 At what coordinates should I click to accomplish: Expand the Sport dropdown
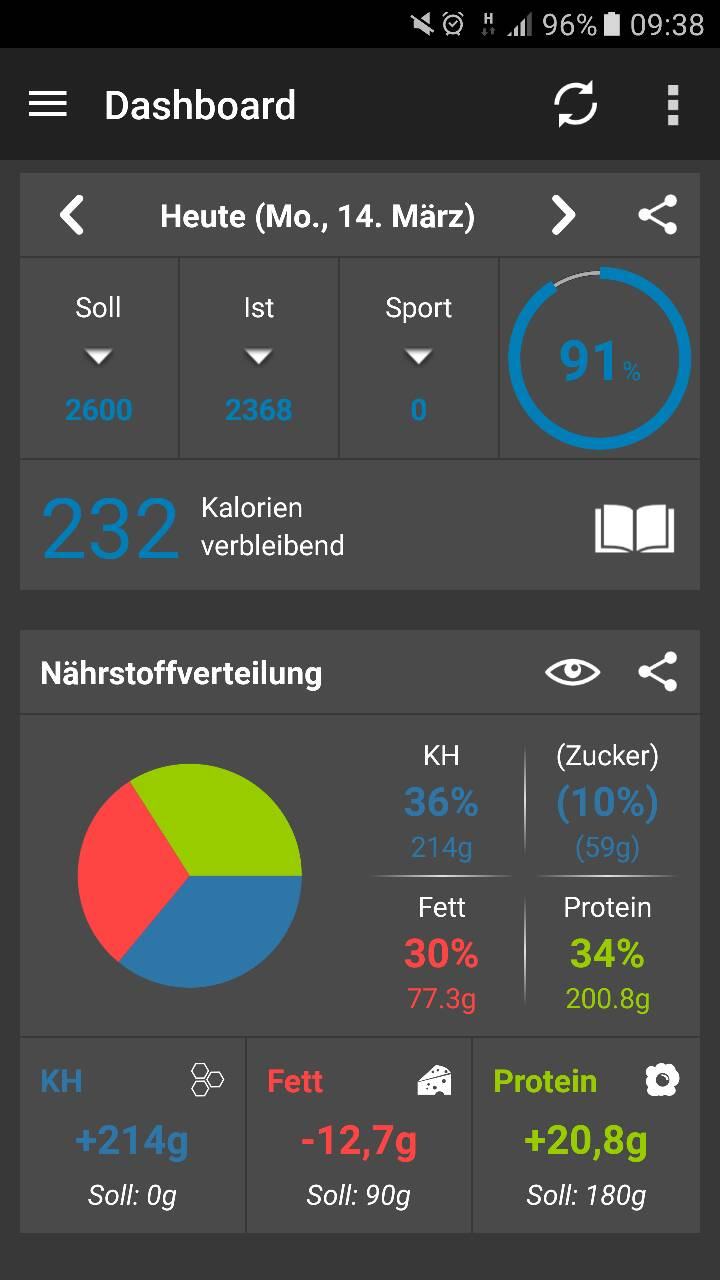(x=419, y=358)
